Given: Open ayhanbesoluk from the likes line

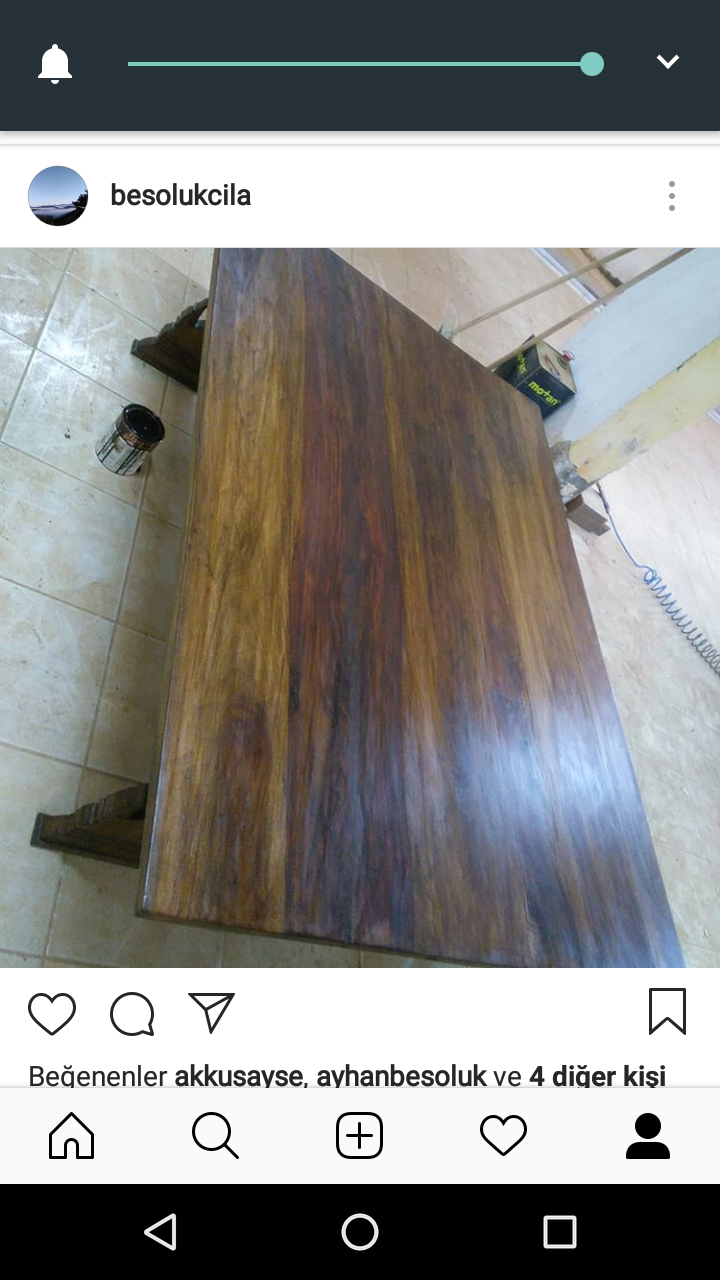Looking at the screenshot, I should (x=401, y=1076).
